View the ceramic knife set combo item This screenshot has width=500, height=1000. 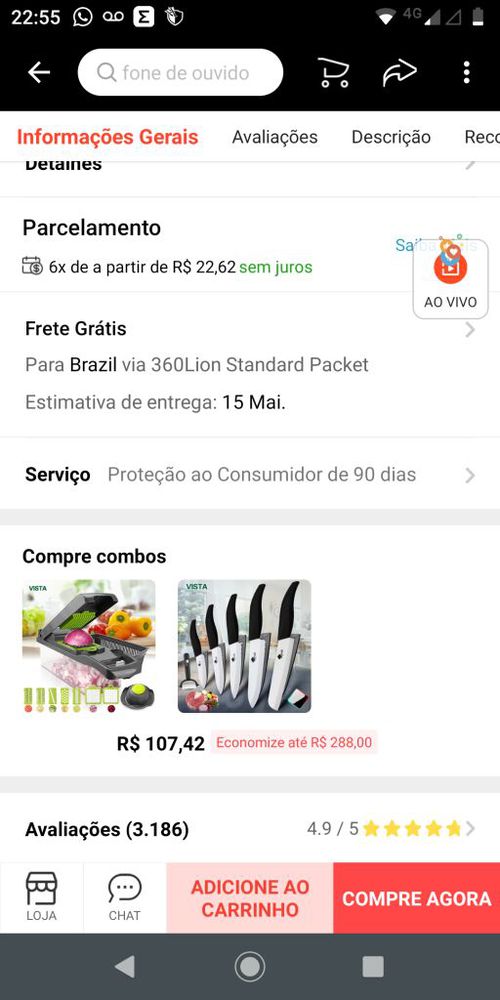click(x=244, y=646)
